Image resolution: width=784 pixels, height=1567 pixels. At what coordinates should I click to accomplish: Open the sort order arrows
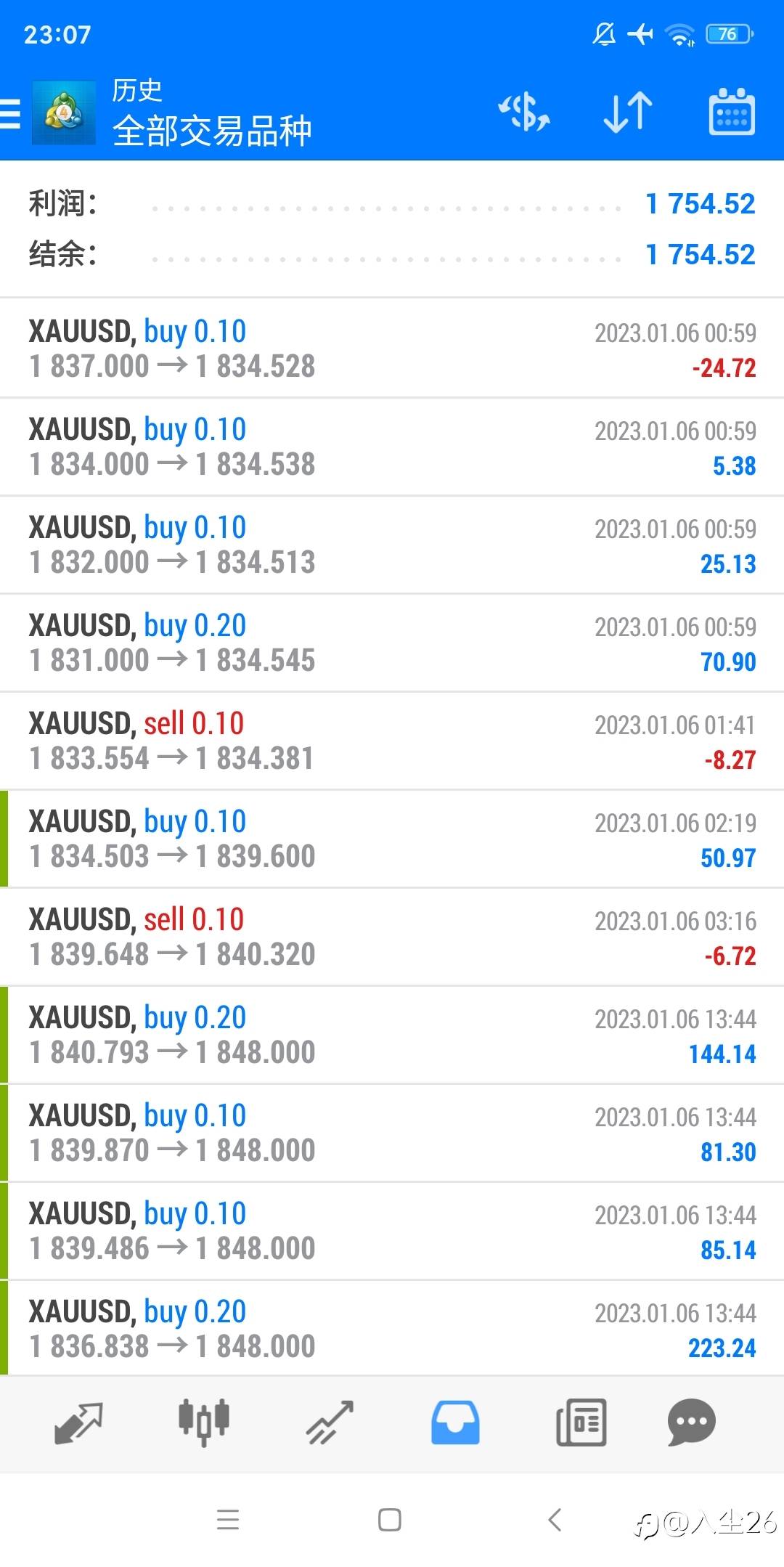(x=628, y=112)
